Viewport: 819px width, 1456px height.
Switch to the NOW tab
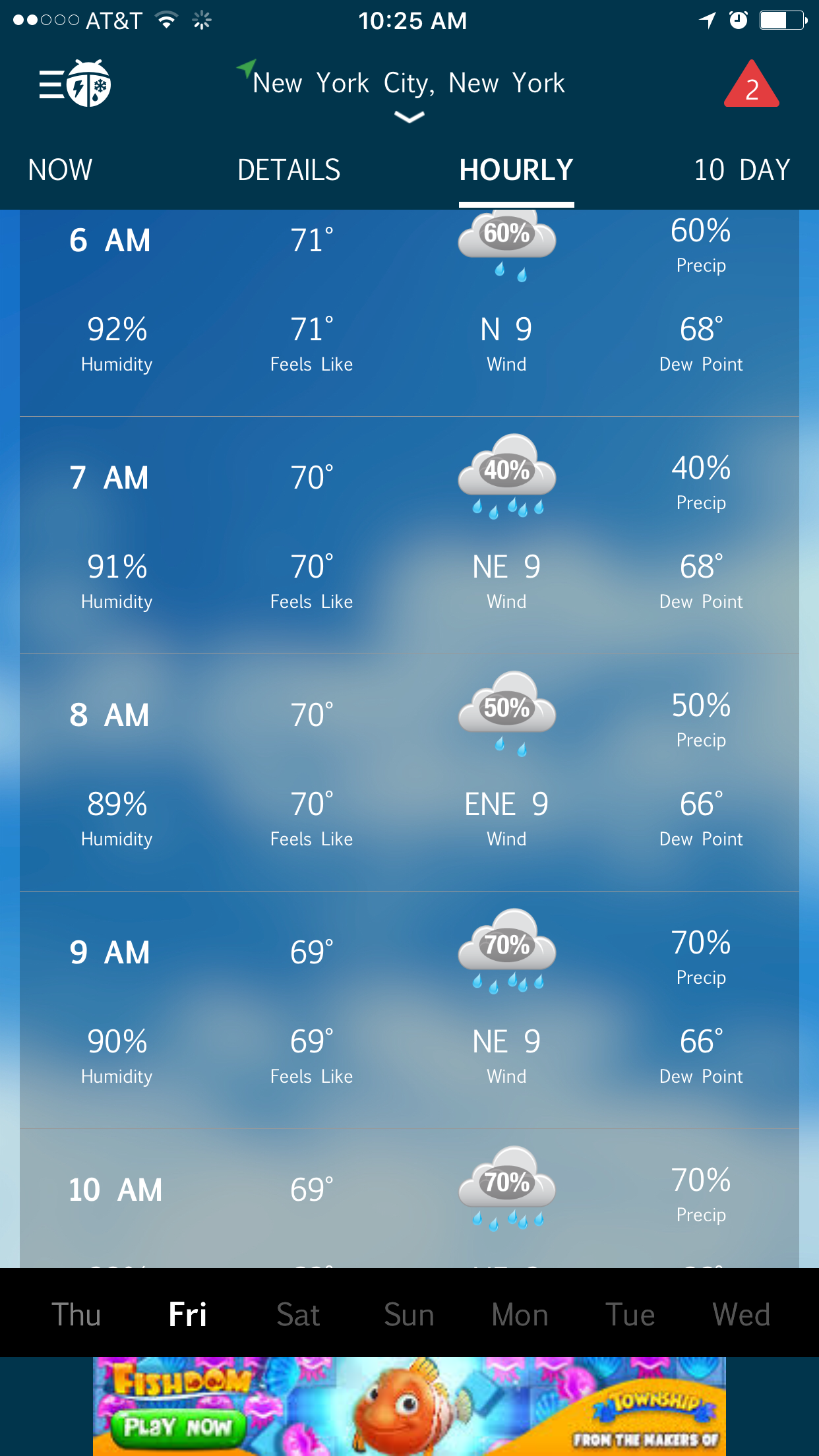[60, 170]
